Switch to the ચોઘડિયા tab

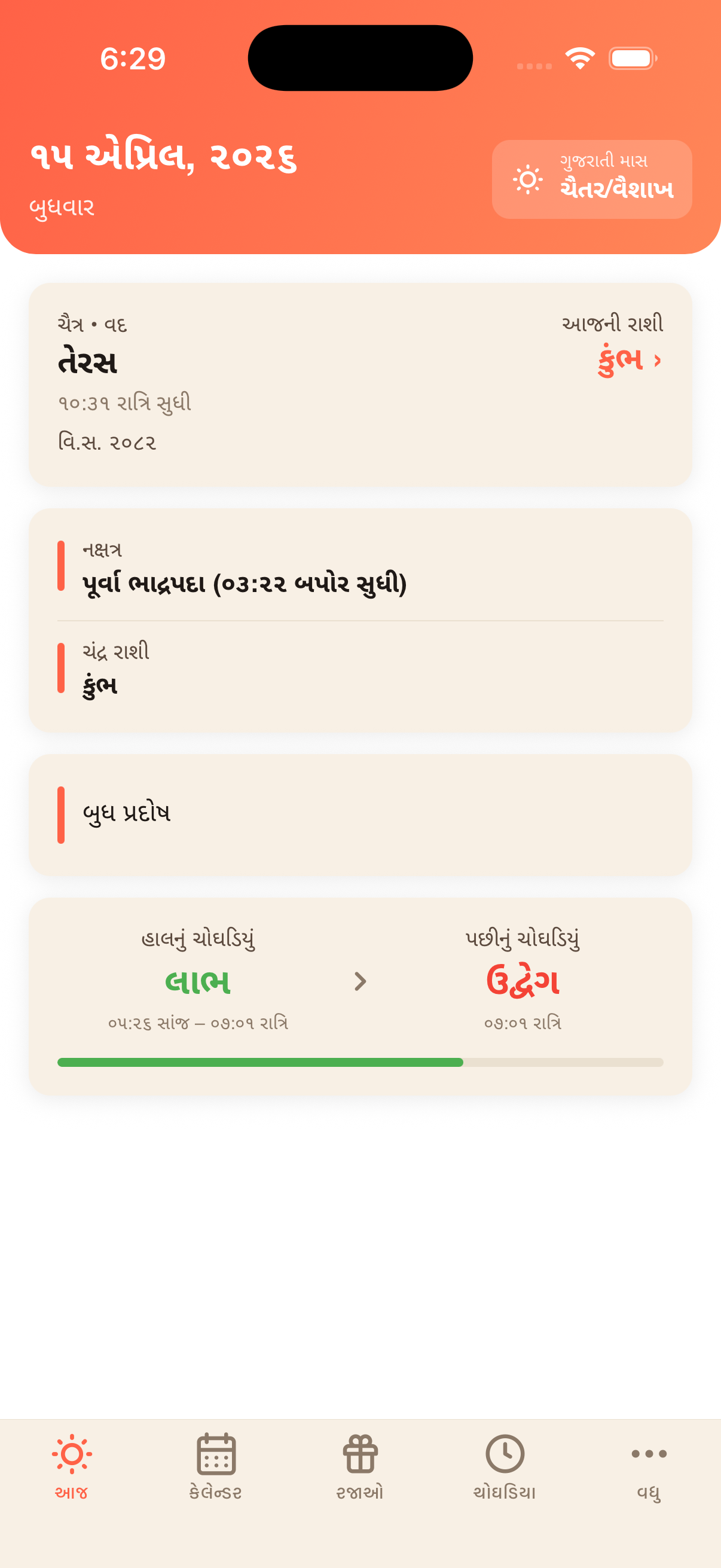[x=505, y=1467]
